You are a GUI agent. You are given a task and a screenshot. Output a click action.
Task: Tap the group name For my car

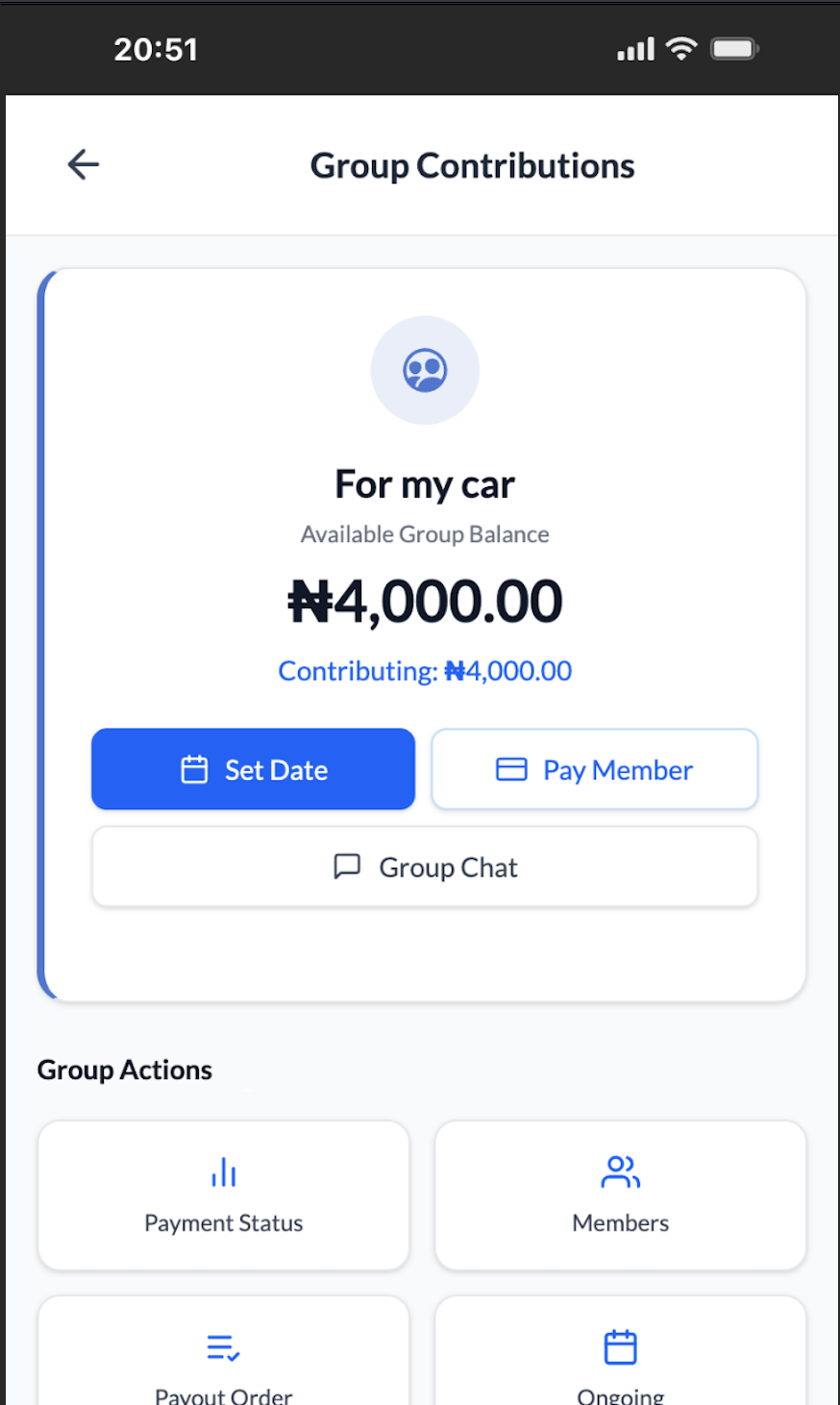(x=425, y=483)
